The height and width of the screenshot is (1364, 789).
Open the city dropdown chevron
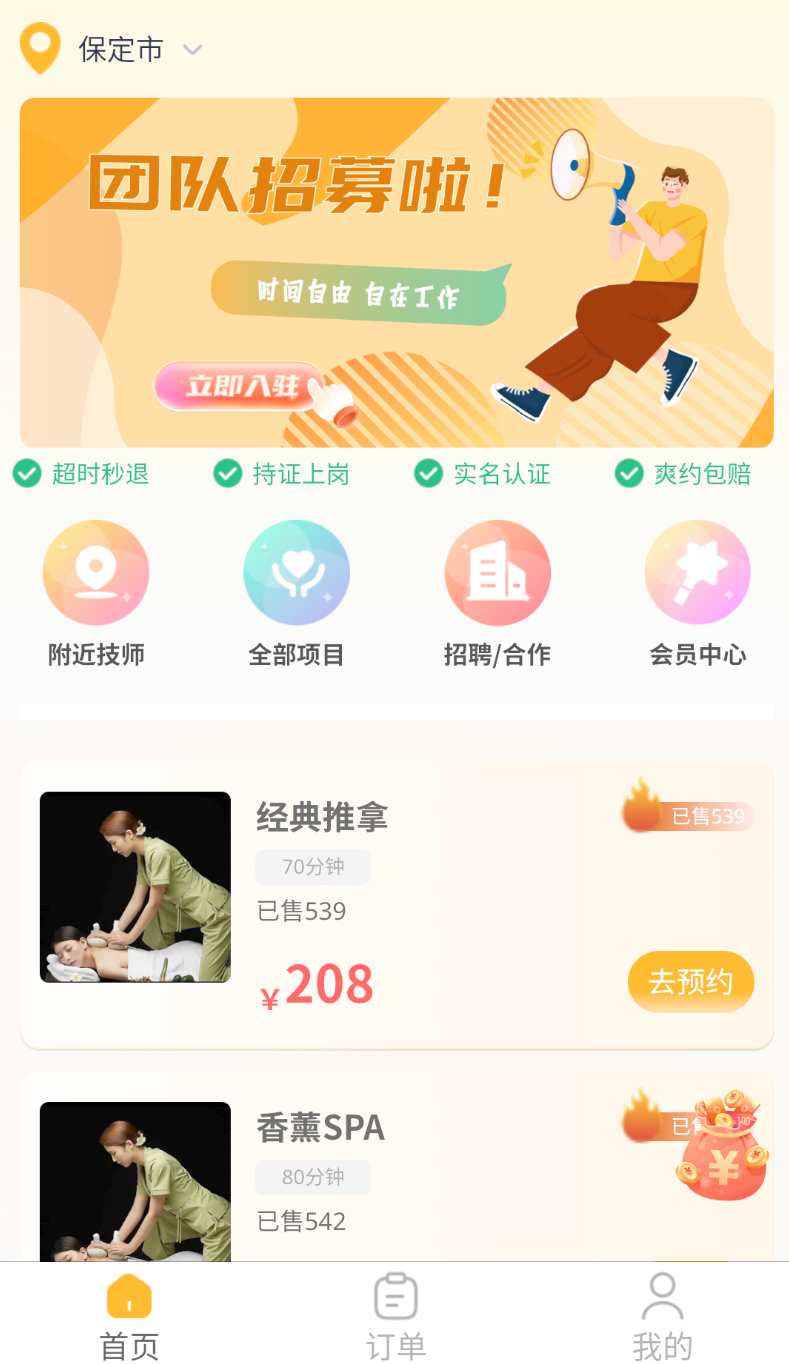192,50
